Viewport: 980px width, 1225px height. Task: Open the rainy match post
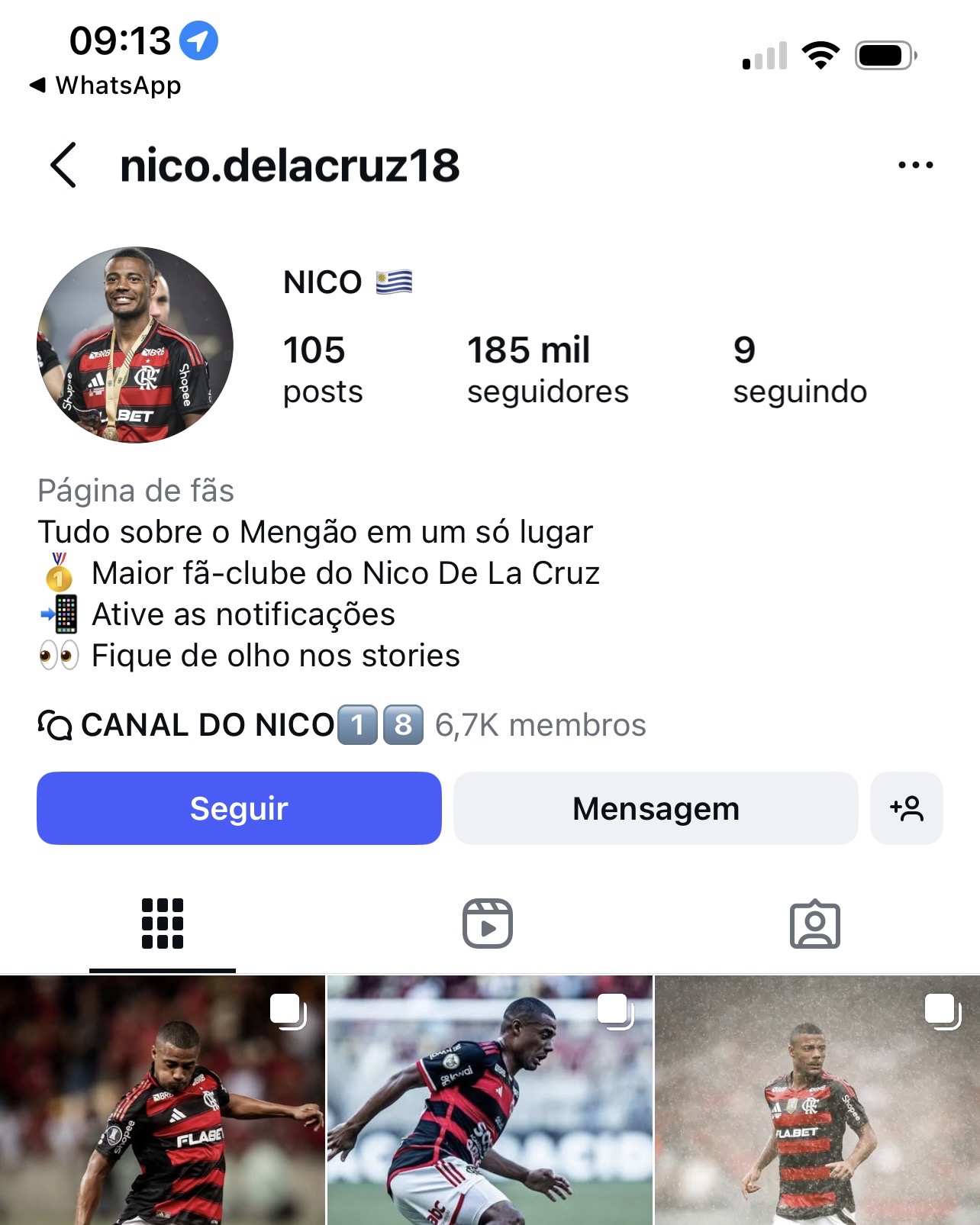[x=817, y=1101]
